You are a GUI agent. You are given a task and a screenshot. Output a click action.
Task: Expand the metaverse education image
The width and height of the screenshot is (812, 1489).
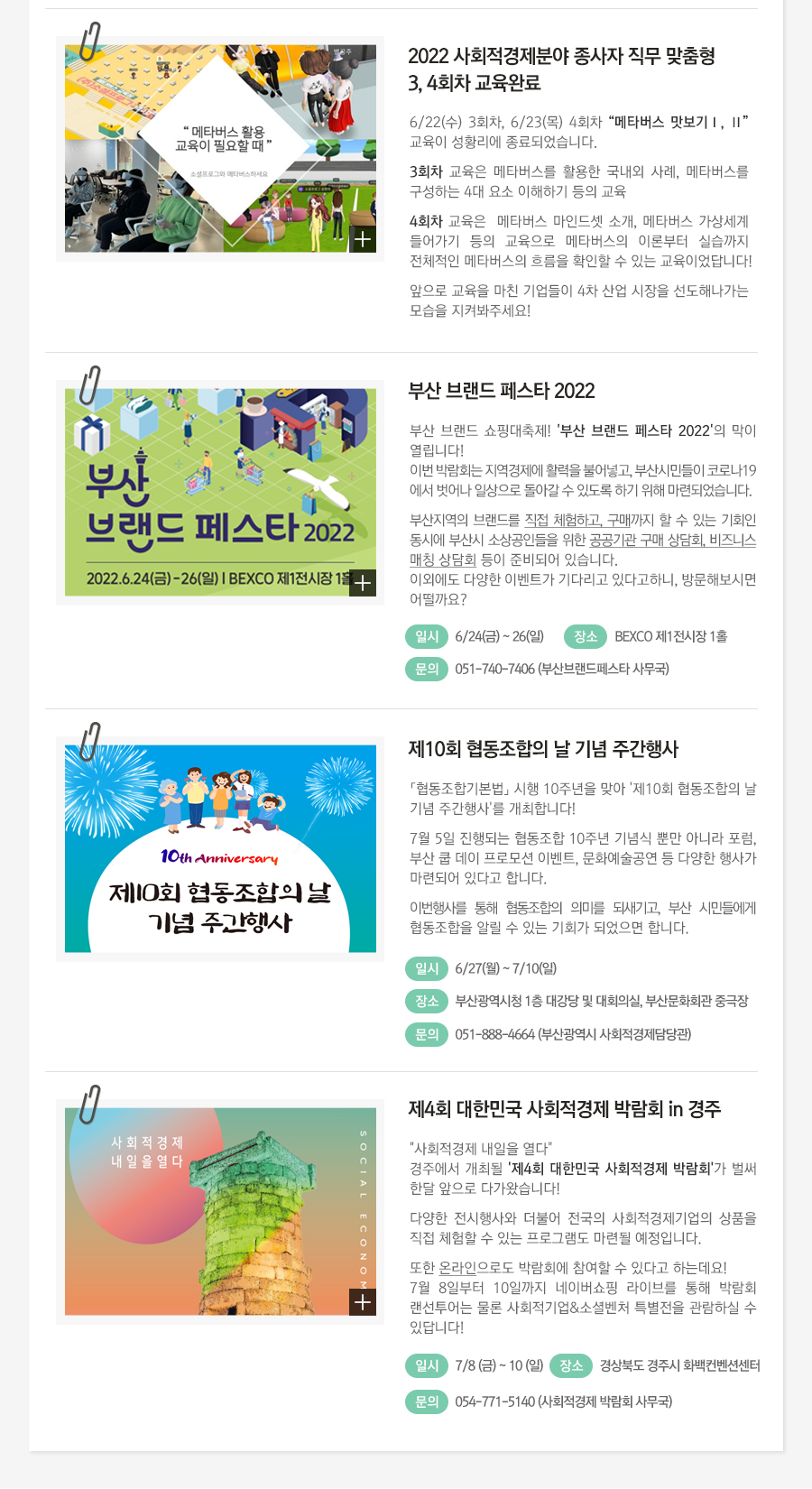[363, 239]
